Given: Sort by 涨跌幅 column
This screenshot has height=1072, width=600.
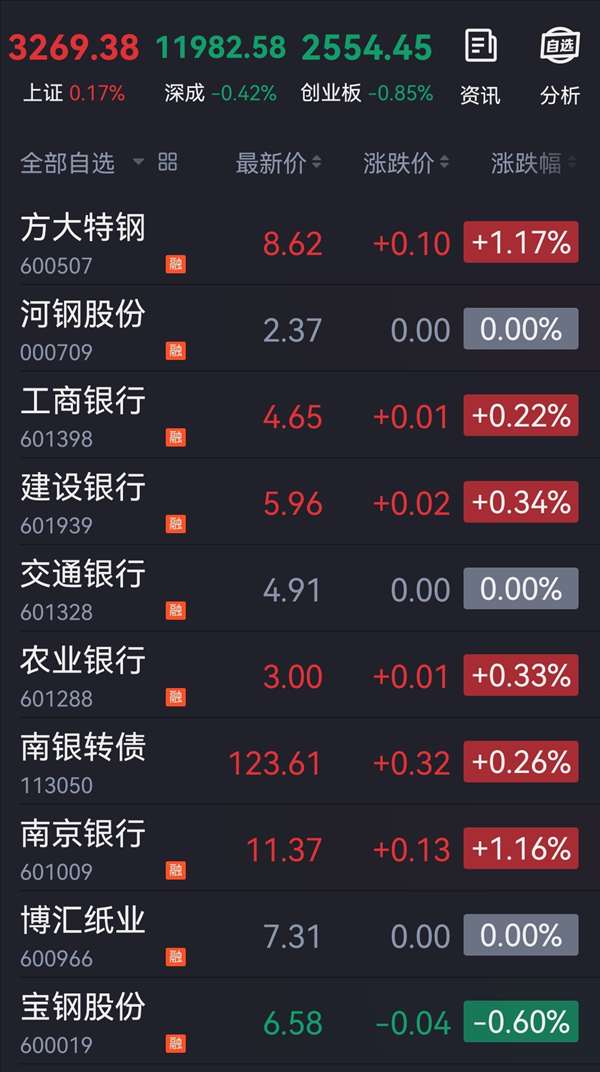Looking at the screenshot, I should (x=534, y=163).
